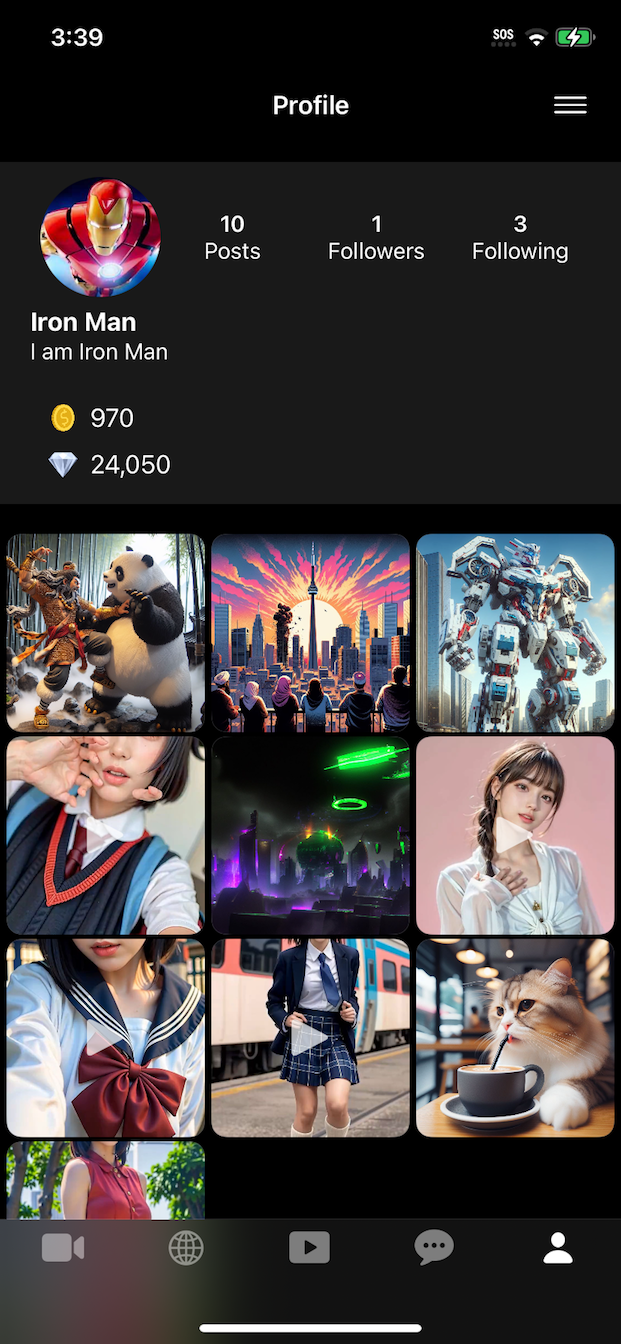The image size is (621, 1344).
Task: Switch to the video player tab
Action: pyautogui.click(x=309, y=1248)
